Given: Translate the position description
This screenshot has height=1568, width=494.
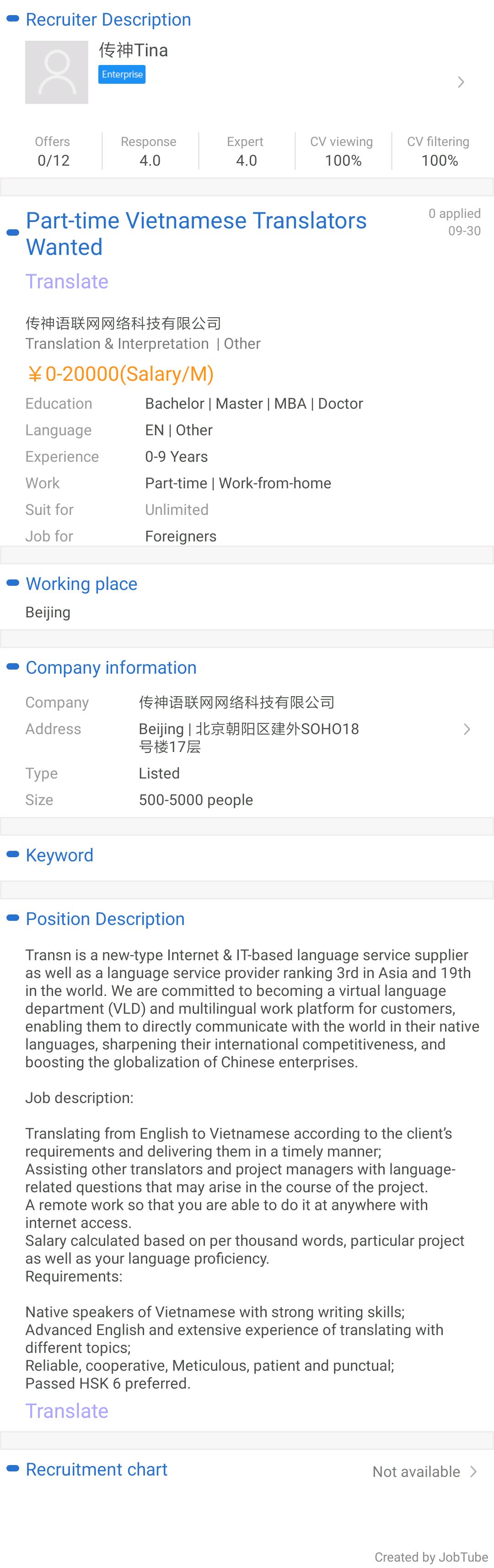Looking at the screenshot, I should pyautogui.click(x=67, y=1411).
